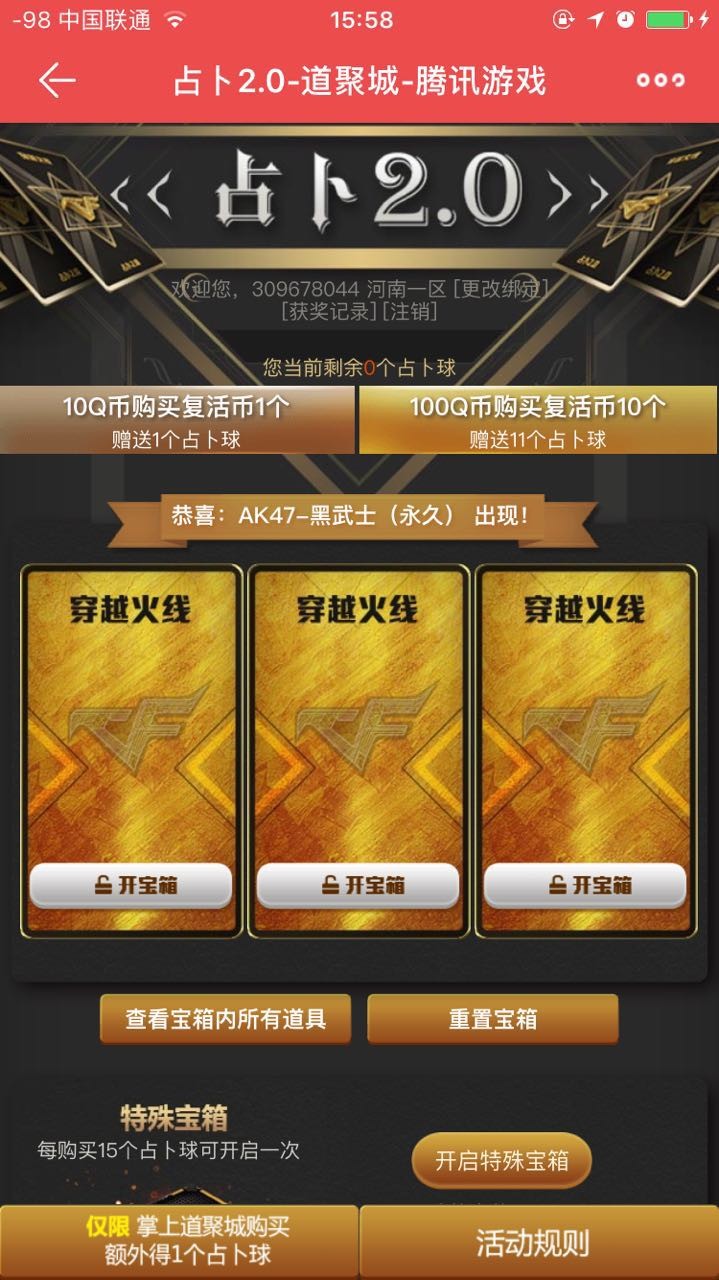719x1280 pixels.
Task: Tap 重置宝箱 to reset the chests
Action: coord(493,1019)
